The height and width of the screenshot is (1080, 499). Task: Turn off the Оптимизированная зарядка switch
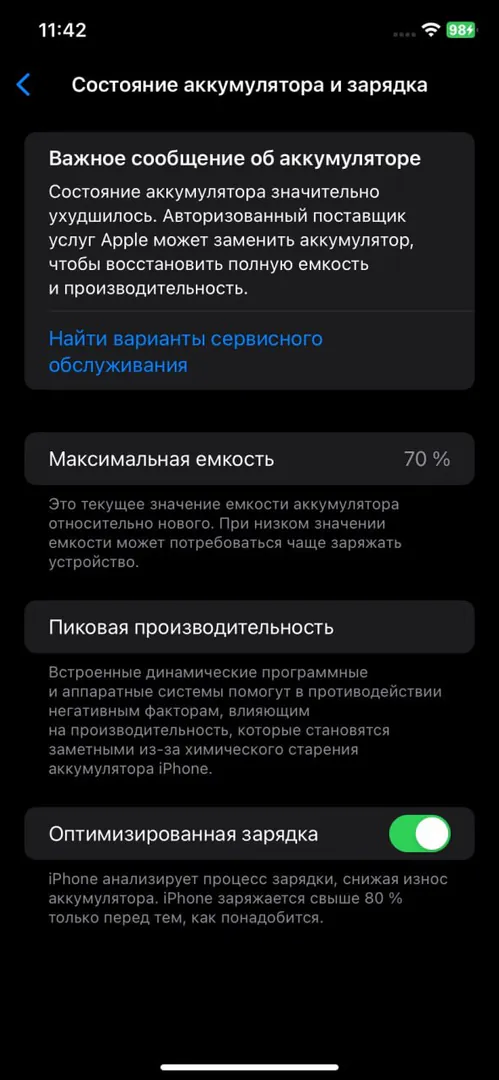(x=420, y=834)
